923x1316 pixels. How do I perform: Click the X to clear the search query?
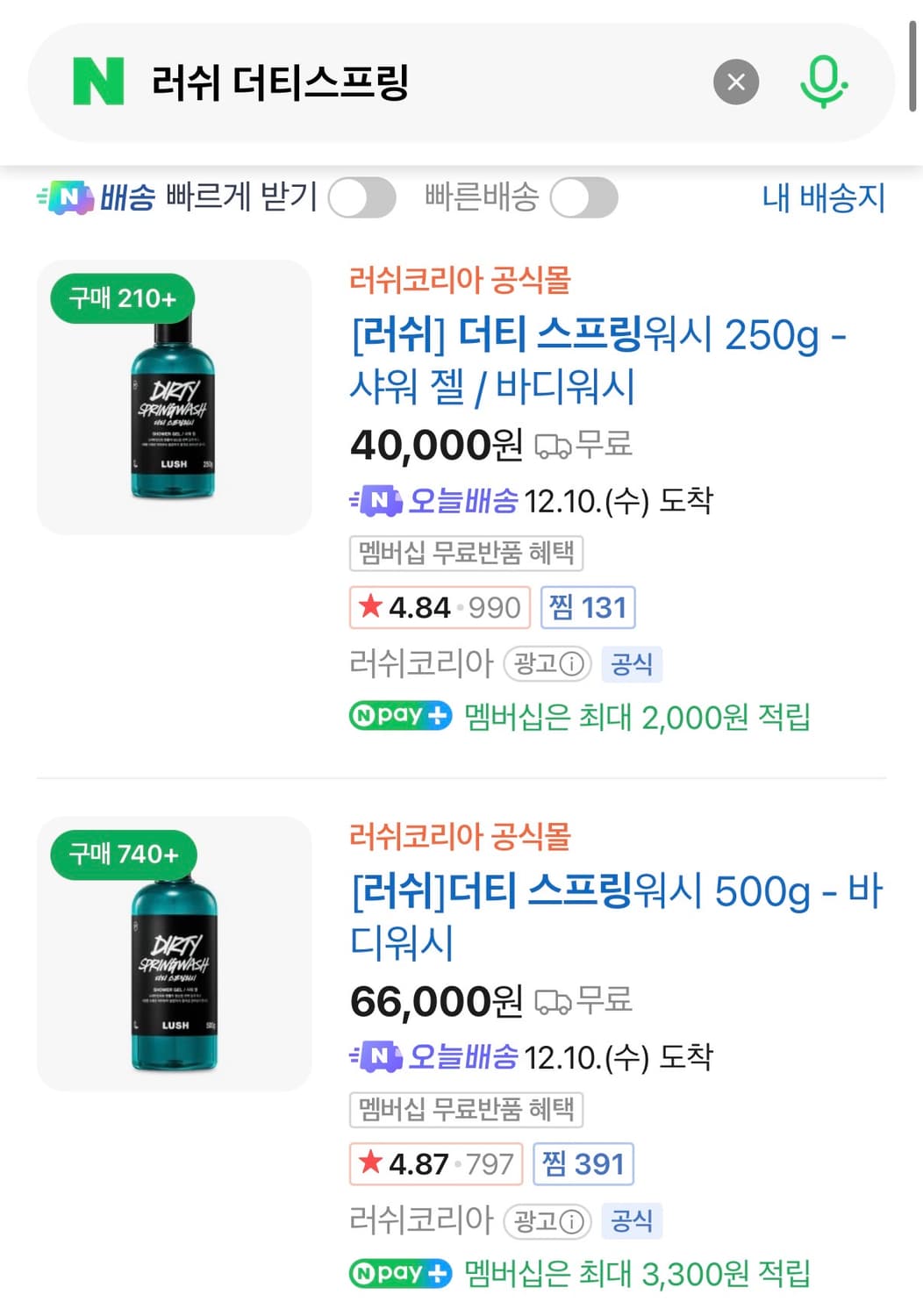[x=736, y=82]
